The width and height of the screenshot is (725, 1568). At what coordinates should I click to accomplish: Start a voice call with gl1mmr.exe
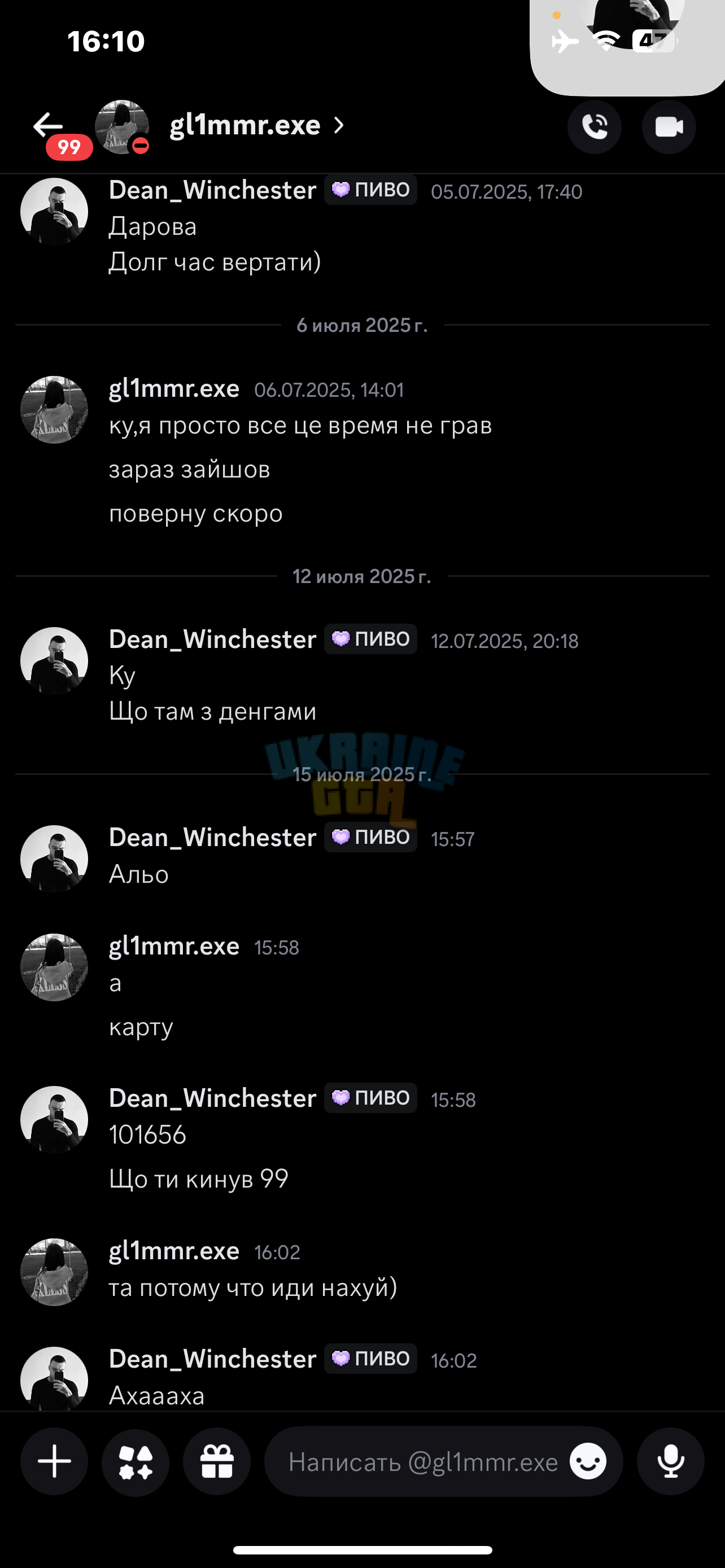click(x=594, y=126)
